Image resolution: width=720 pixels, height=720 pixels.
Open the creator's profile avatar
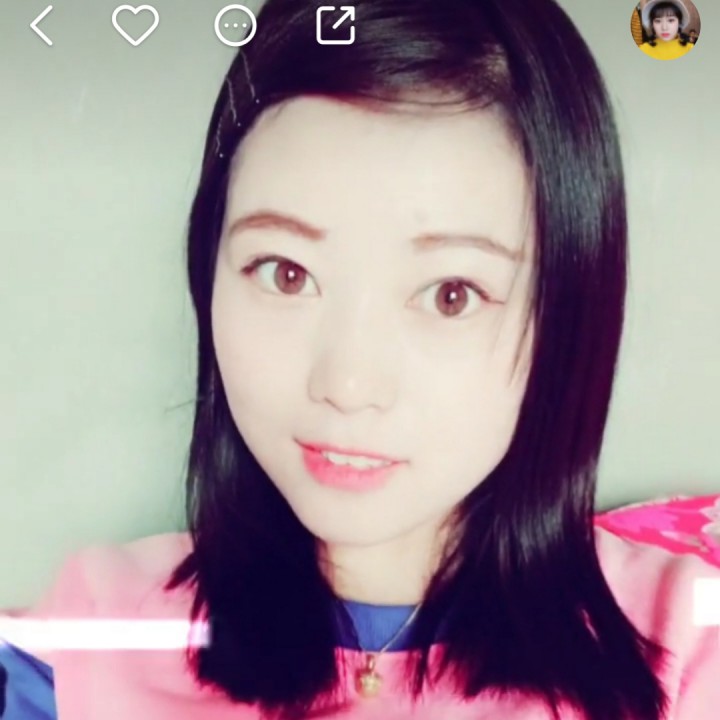(665, 28)
